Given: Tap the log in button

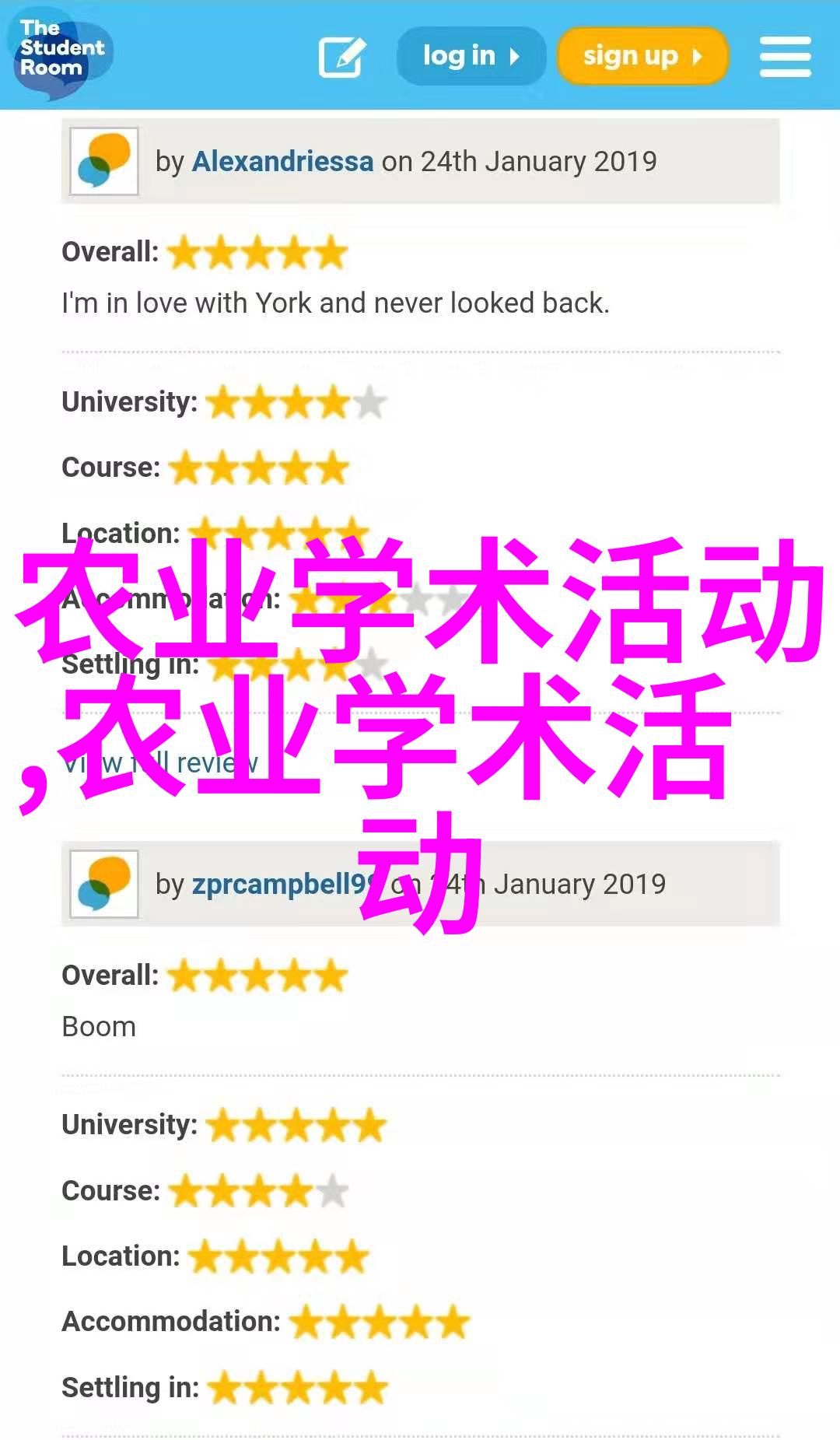Looking at the screenshot, I should click(x=471, y=56).
